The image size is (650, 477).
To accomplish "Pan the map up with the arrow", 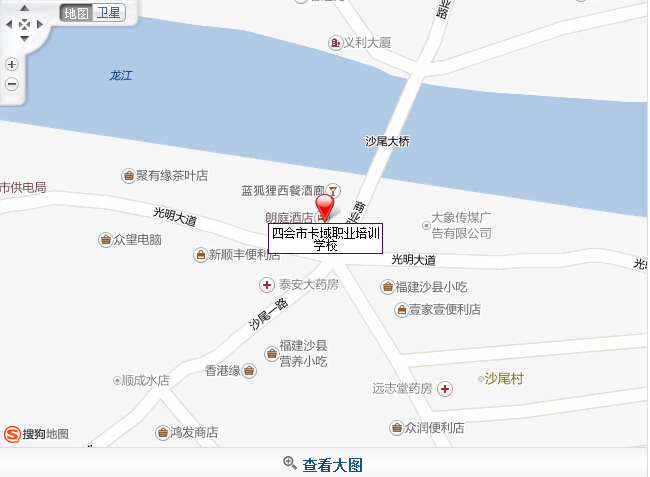I will [25, 8].
